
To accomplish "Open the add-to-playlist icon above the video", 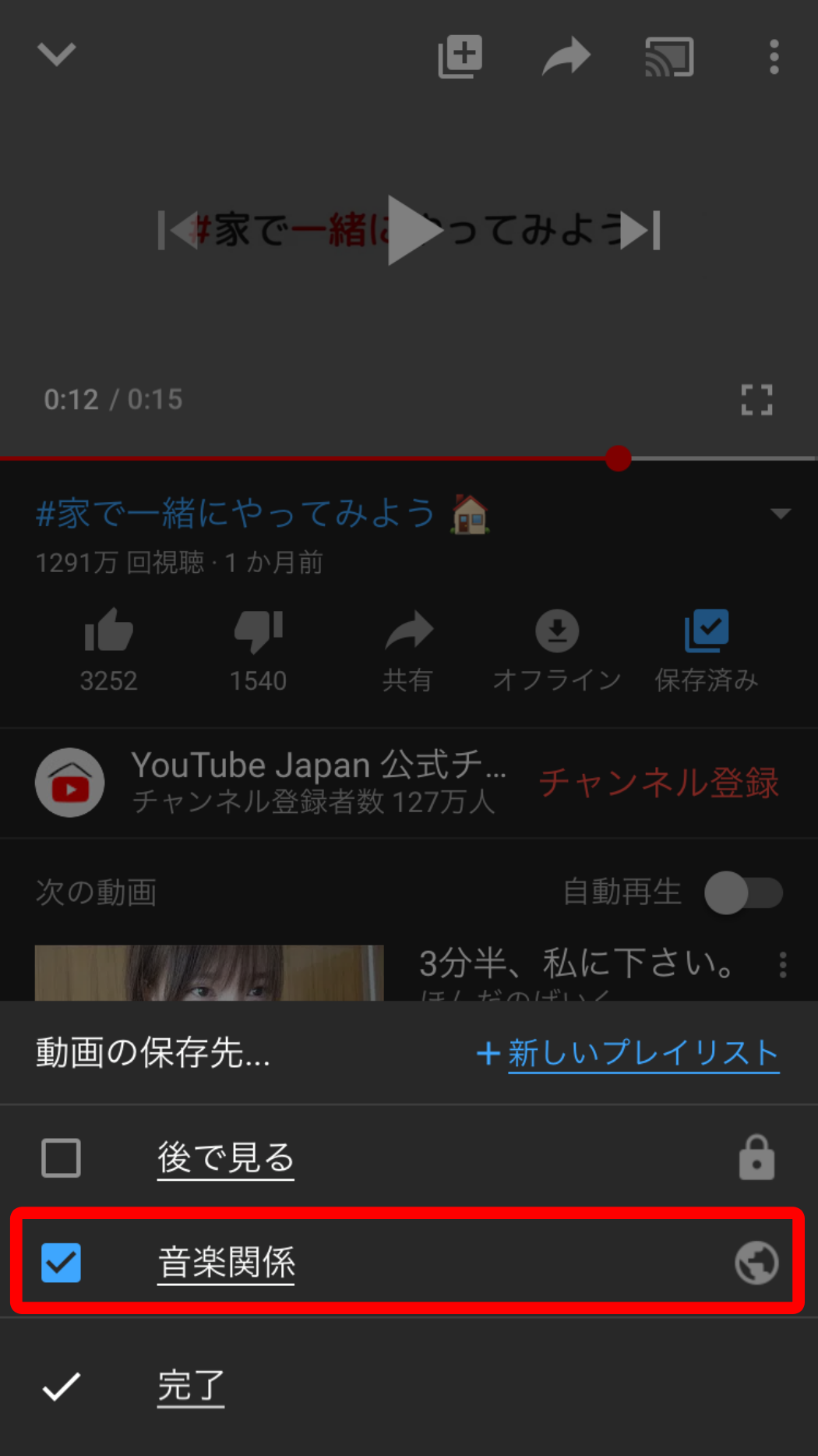I will (x=460, y=57).
